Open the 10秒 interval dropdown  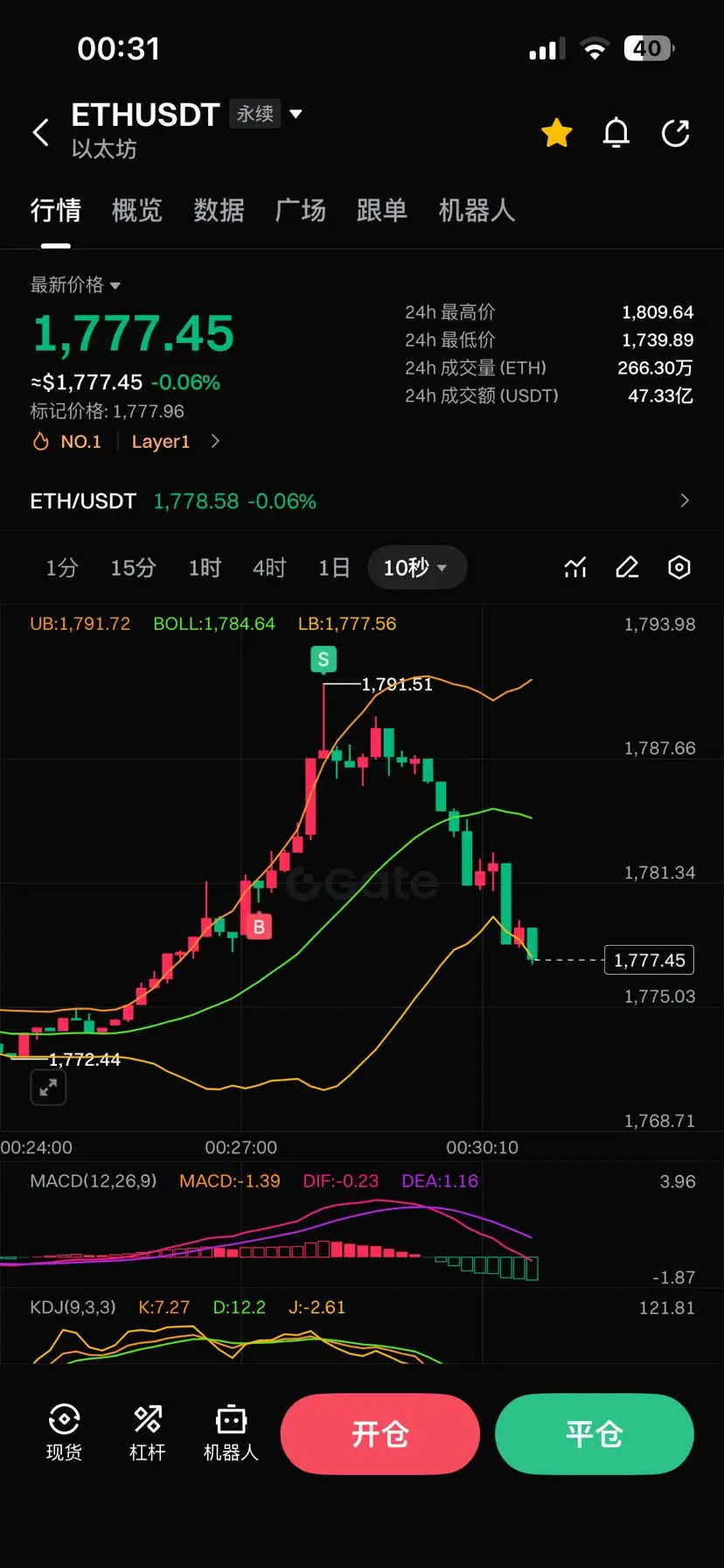point(417,568)
